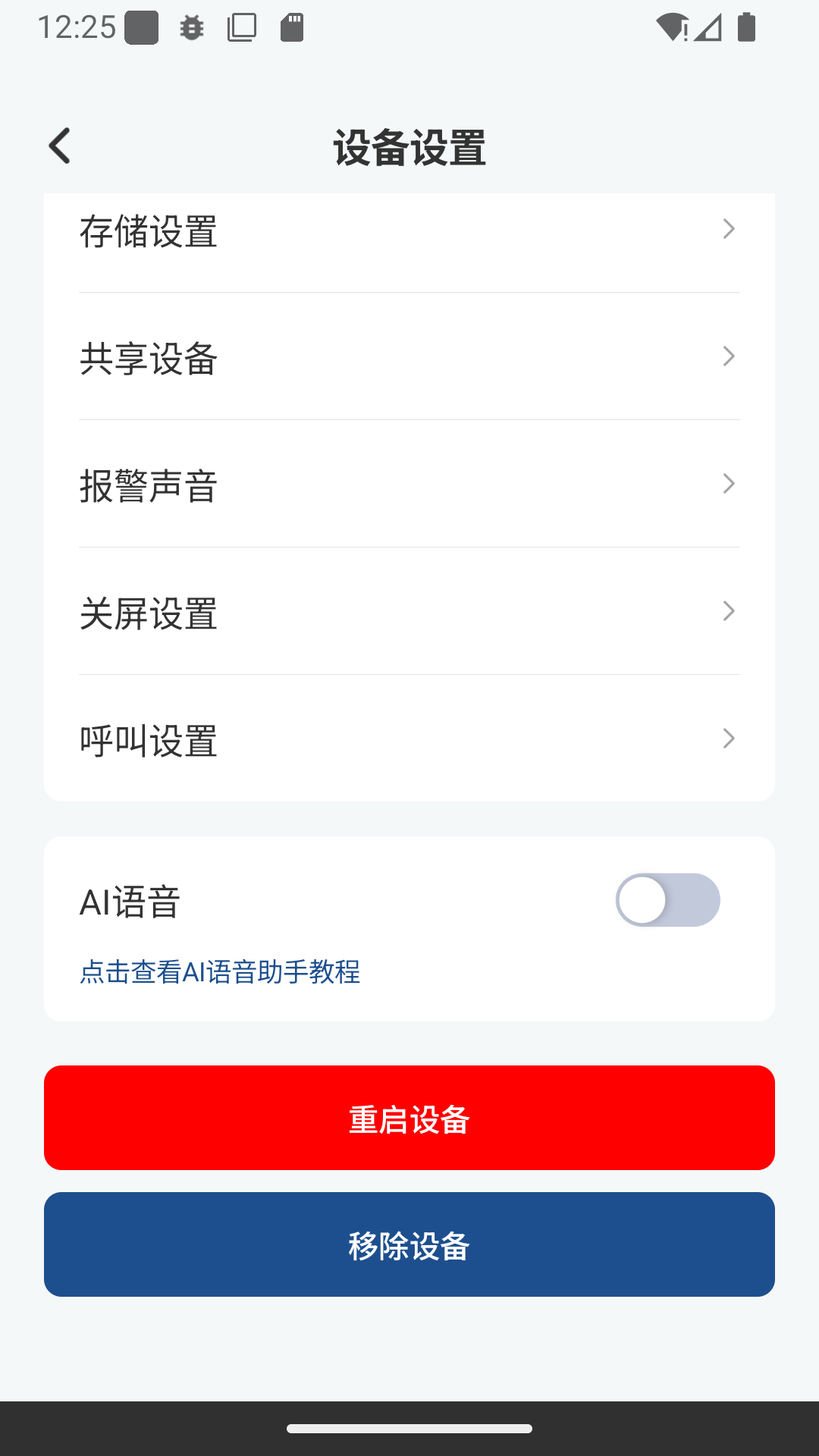Tap the battery icon in status bar
819x1456 pixels.
(x=746, y=27)
